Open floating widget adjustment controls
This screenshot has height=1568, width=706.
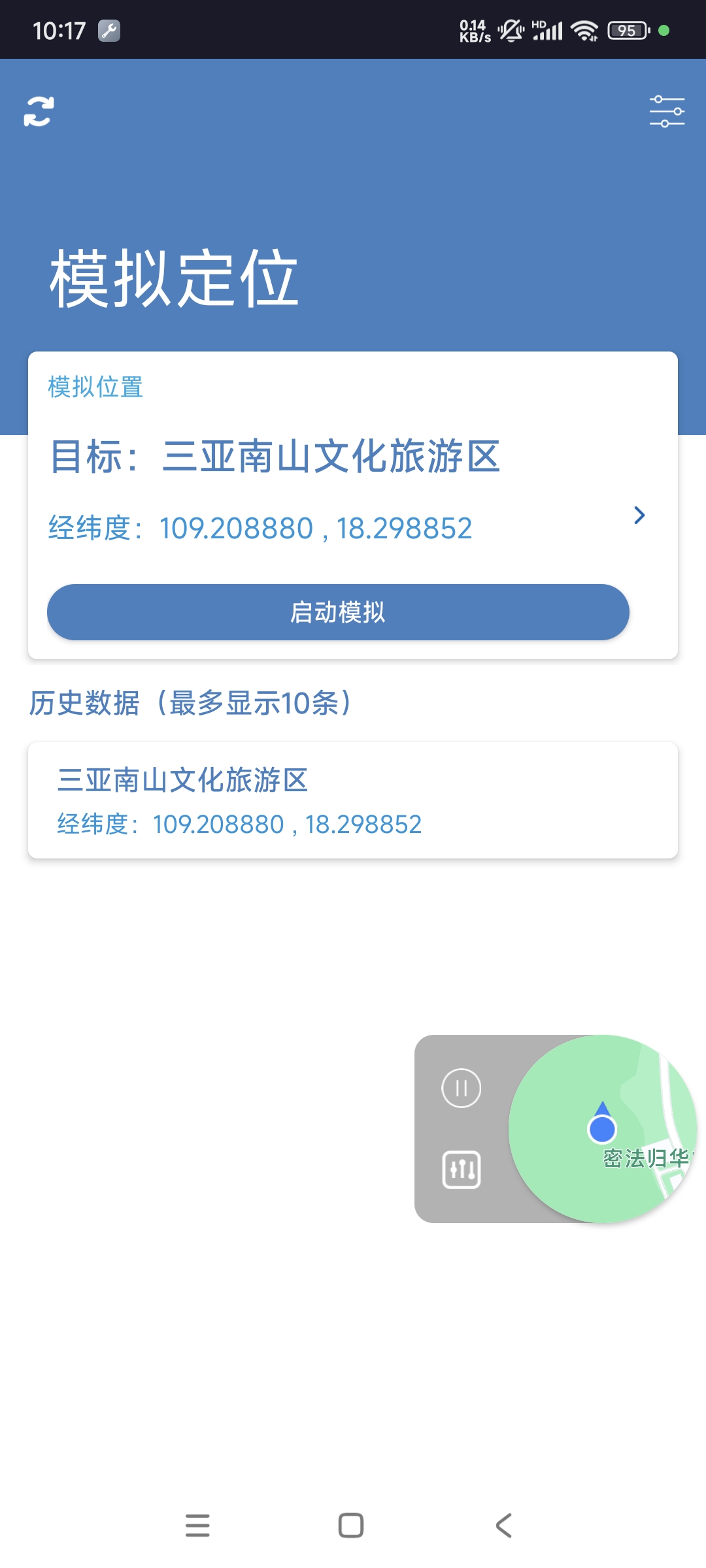[461, 1169]
